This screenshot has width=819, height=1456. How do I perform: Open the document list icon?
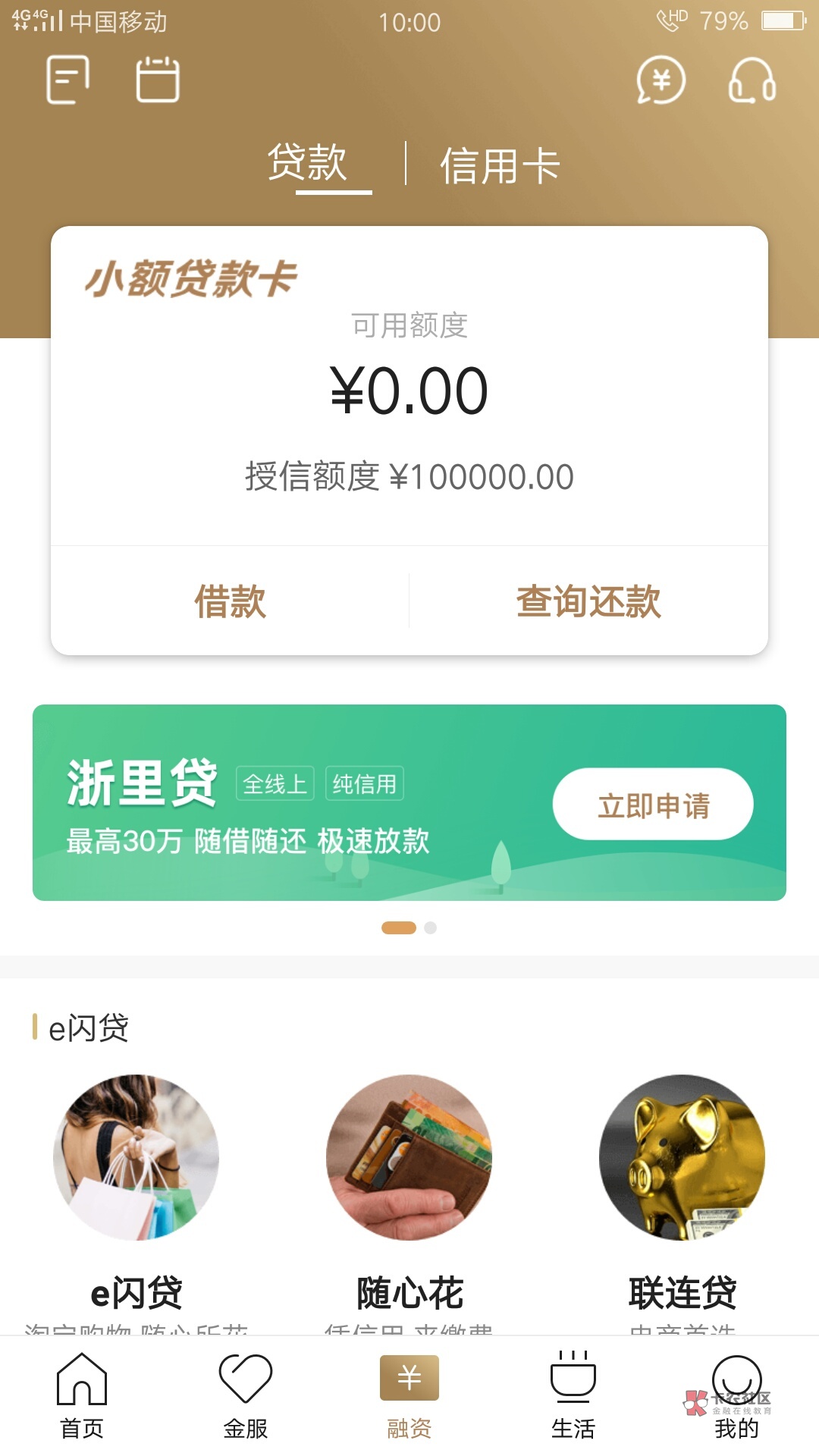point(68,80)
